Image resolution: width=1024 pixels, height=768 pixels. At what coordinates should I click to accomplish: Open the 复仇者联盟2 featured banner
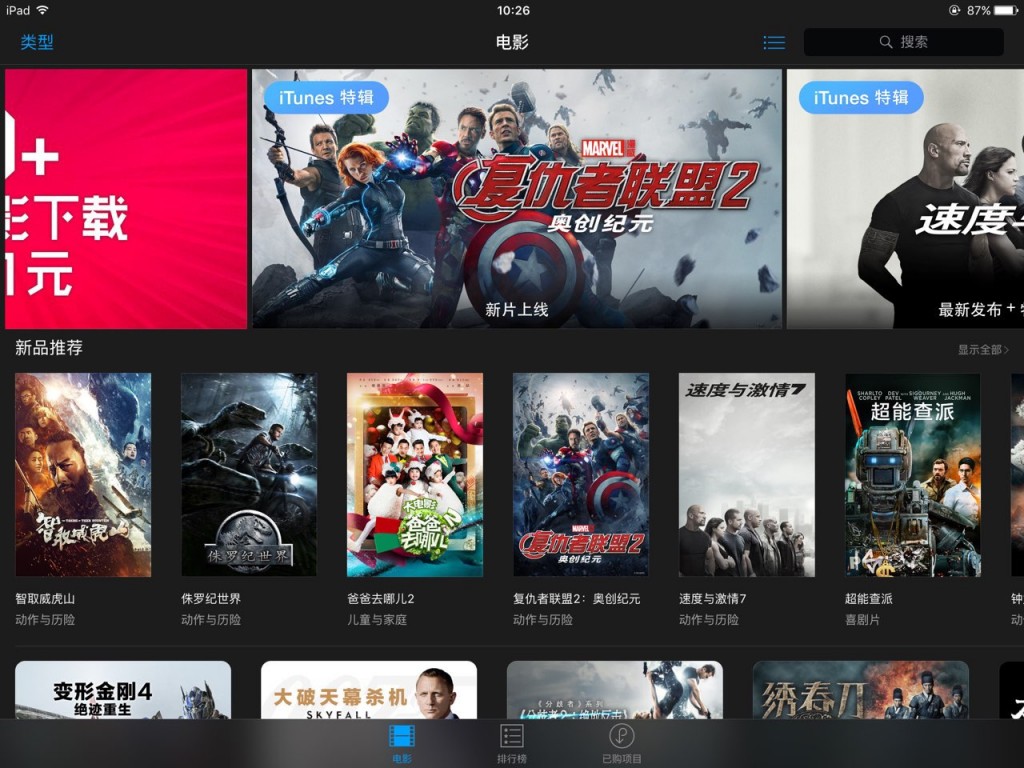coord(516,198)
